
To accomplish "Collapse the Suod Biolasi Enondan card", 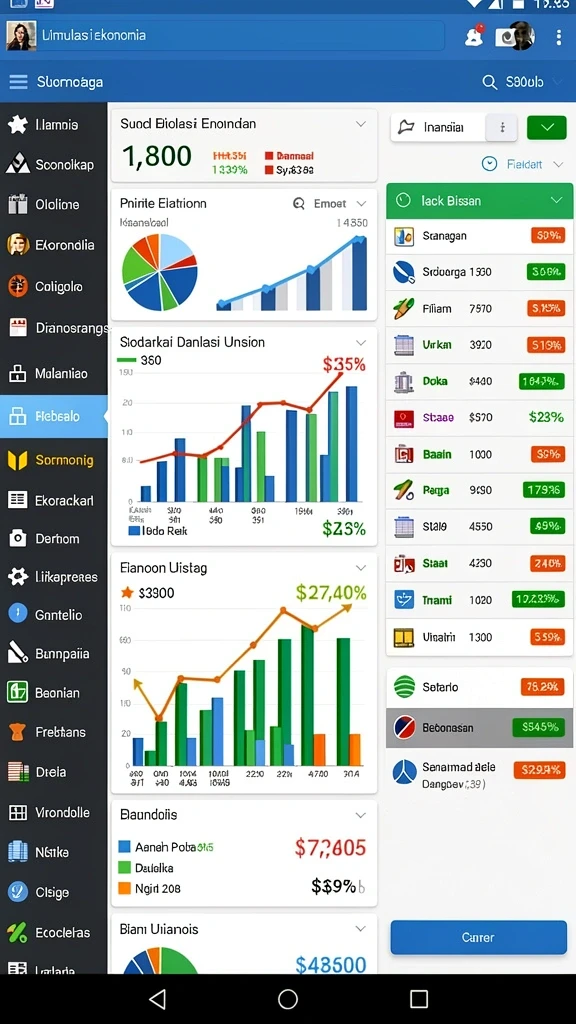I will tap(360, 123).
